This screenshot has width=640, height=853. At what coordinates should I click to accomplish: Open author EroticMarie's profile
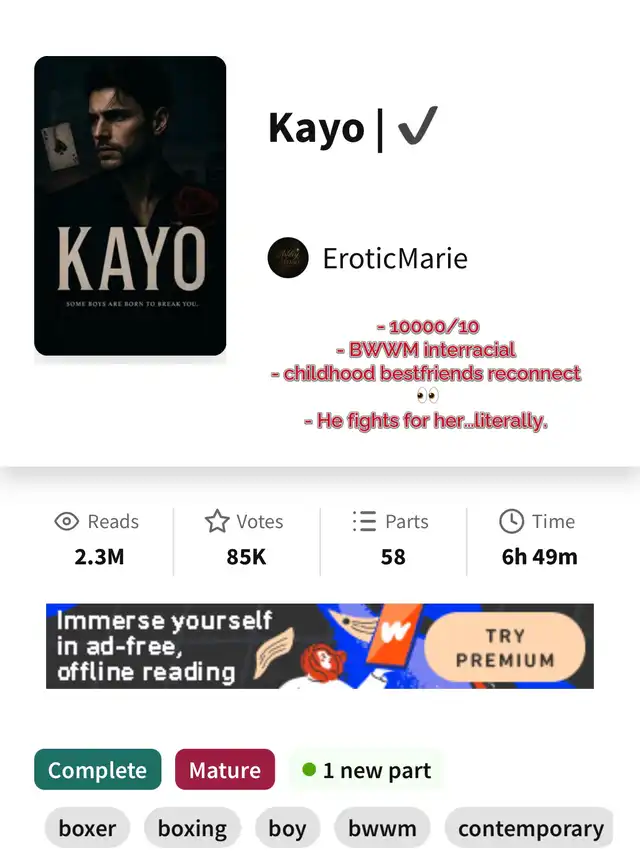[x=394, y=258]
